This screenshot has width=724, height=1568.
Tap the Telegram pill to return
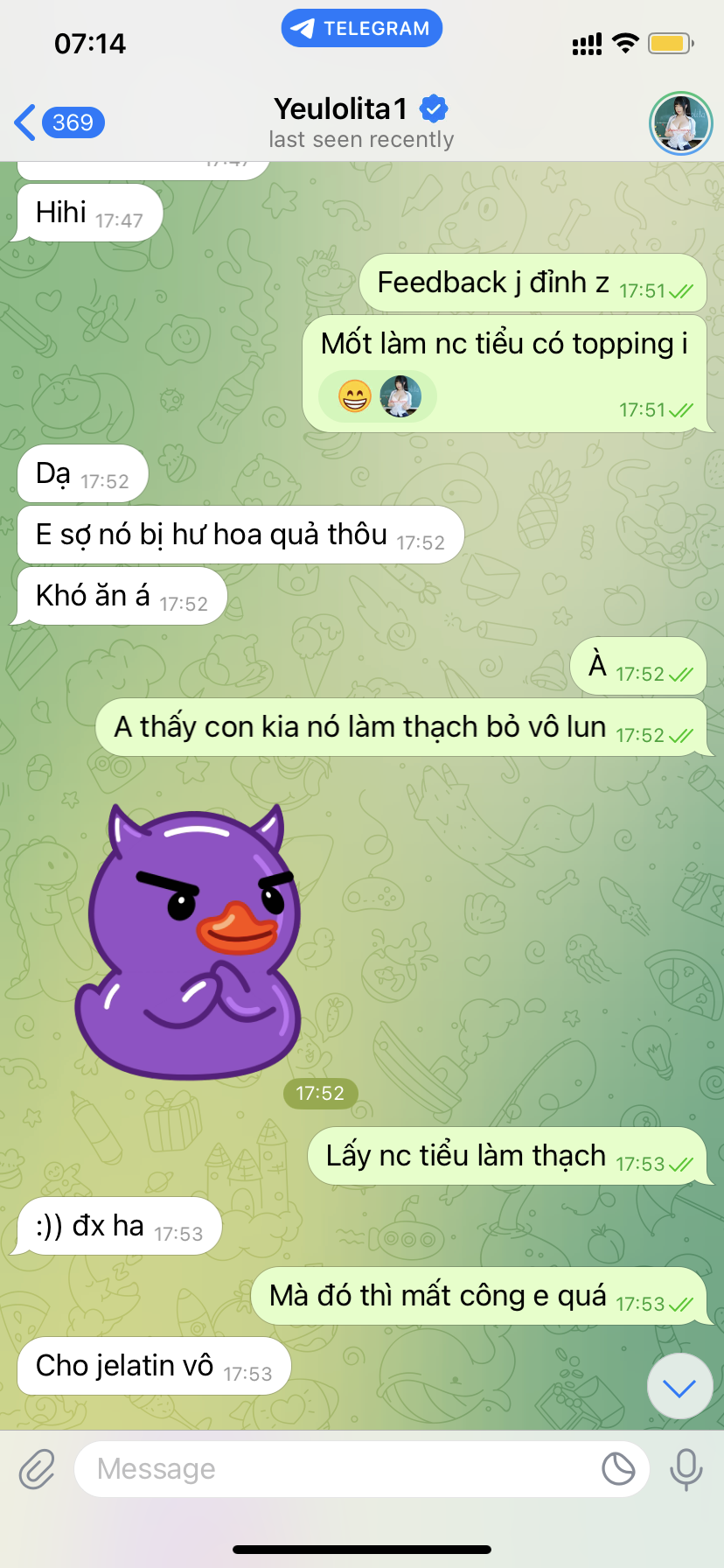coord(361,28)
